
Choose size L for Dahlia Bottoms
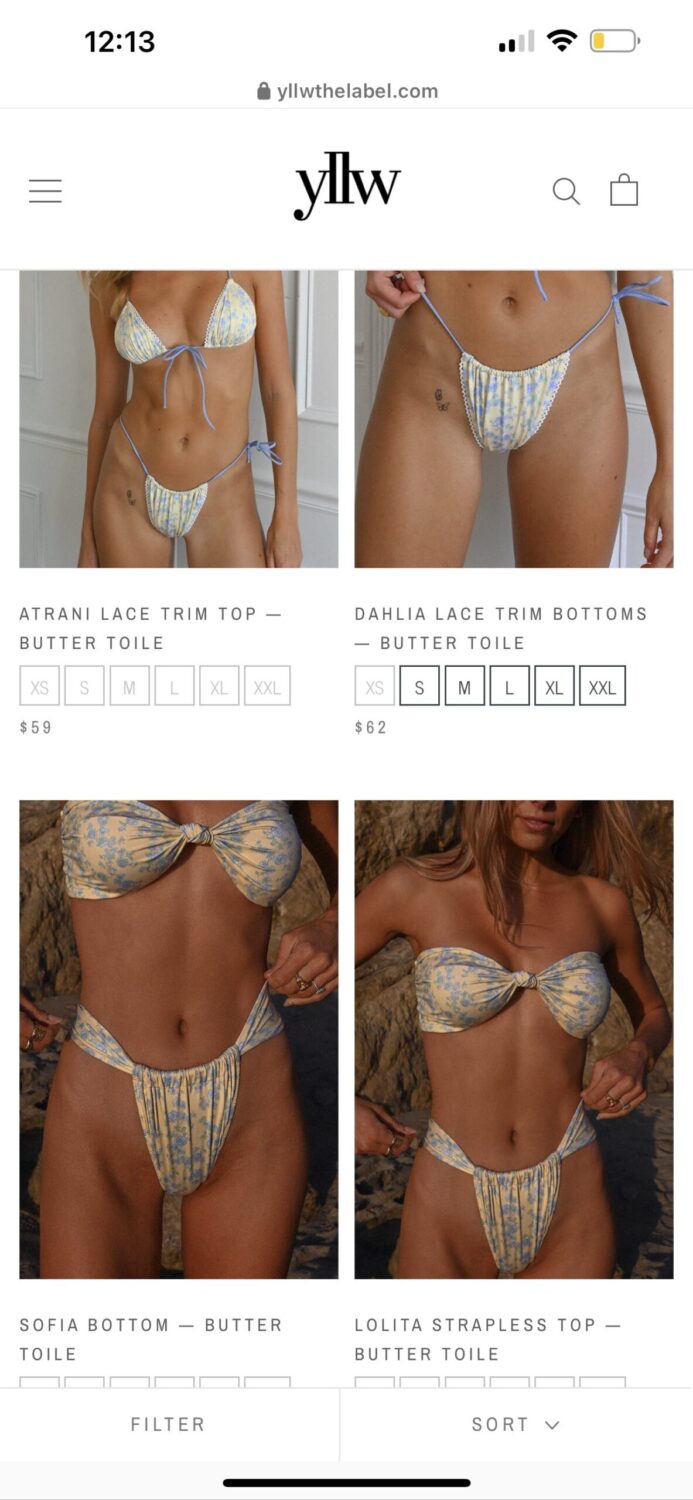click(509, 687)
